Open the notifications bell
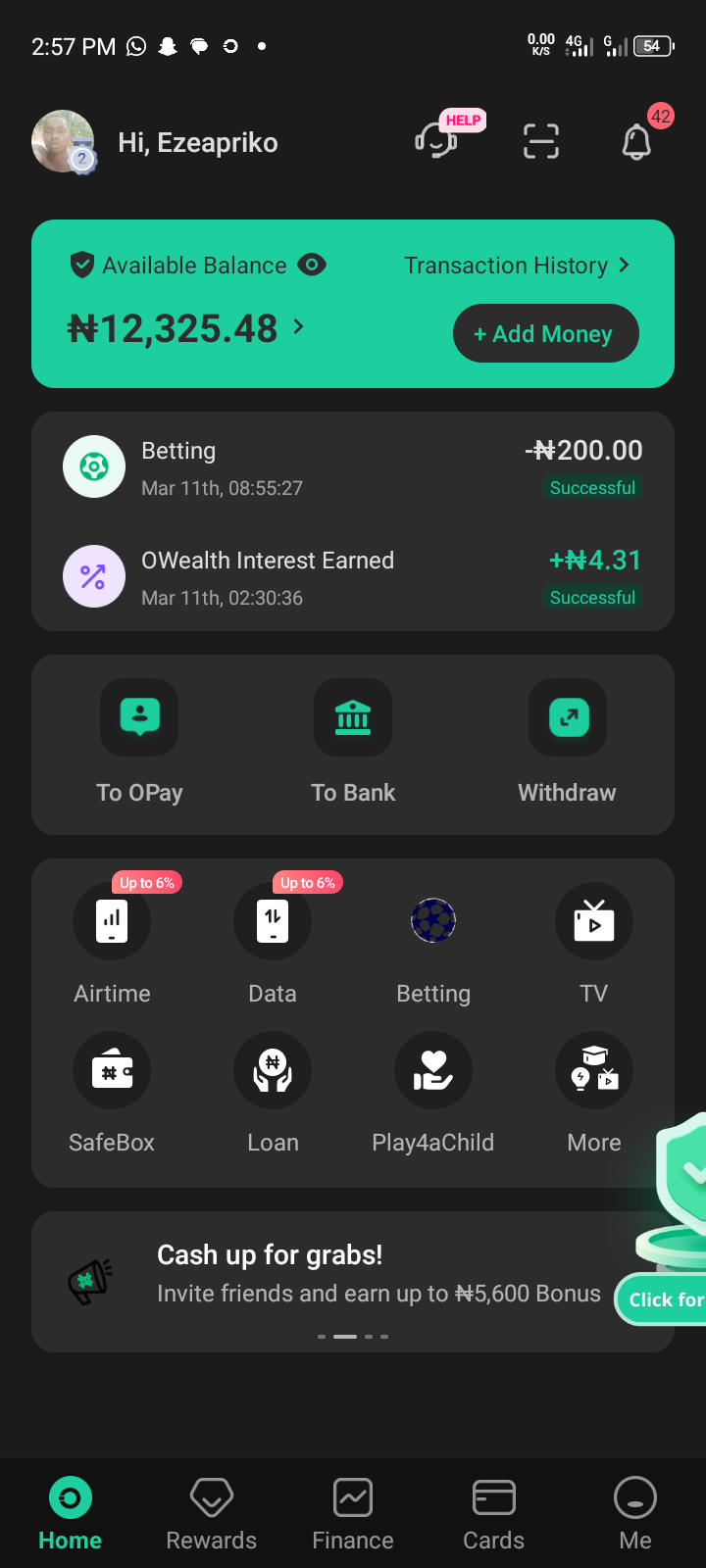The height and width of the screenshot is (1568, 706). coord(637,142)
